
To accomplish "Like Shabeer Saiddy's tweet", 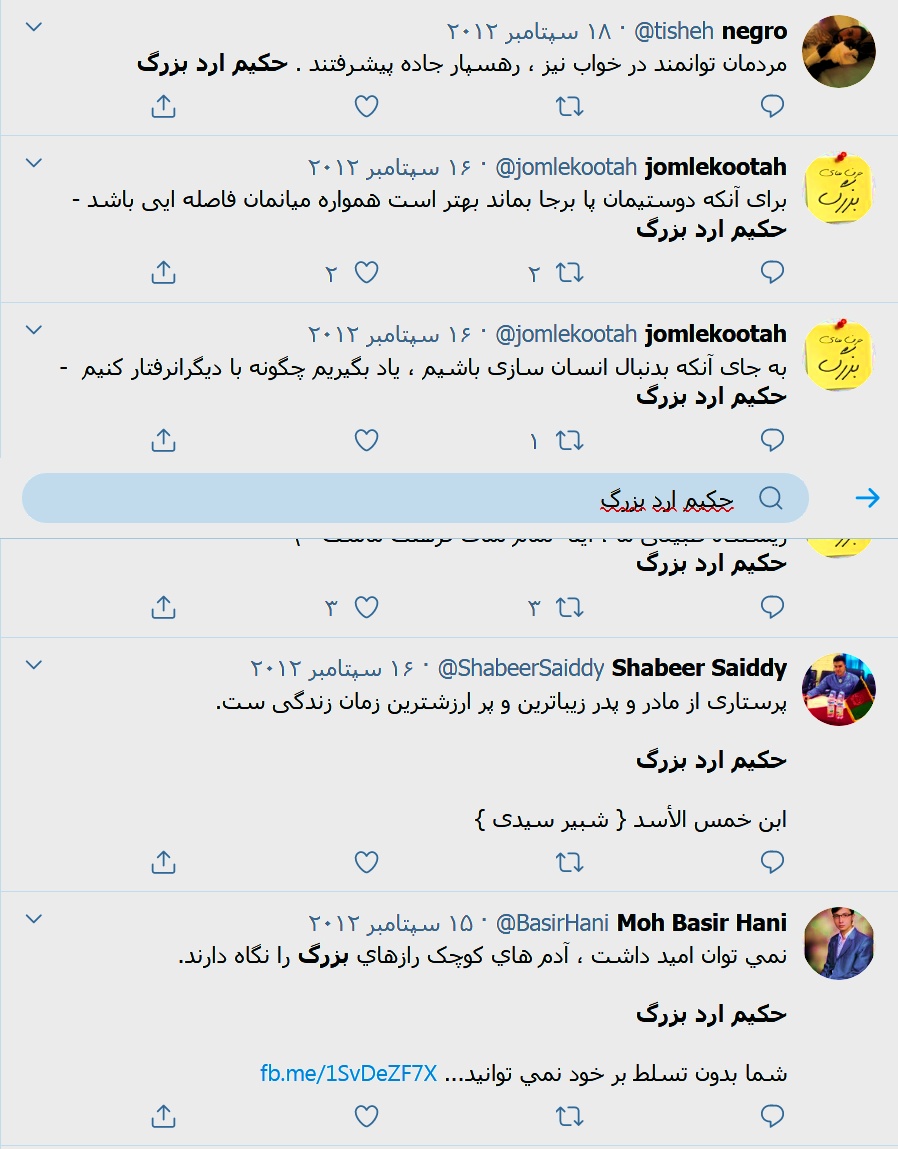I will [x=367, y=861].
